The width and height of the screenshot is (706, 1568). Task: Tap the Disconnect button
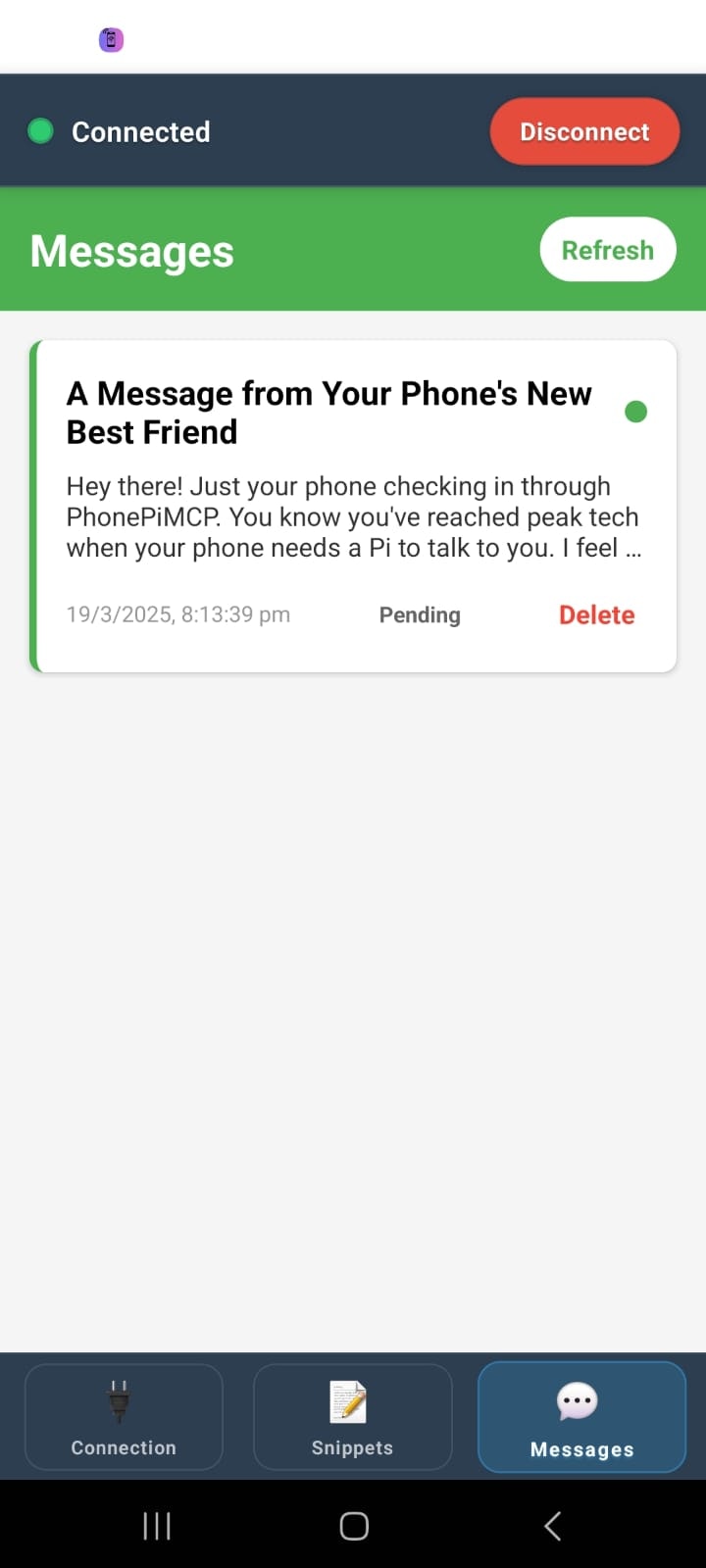584,131
